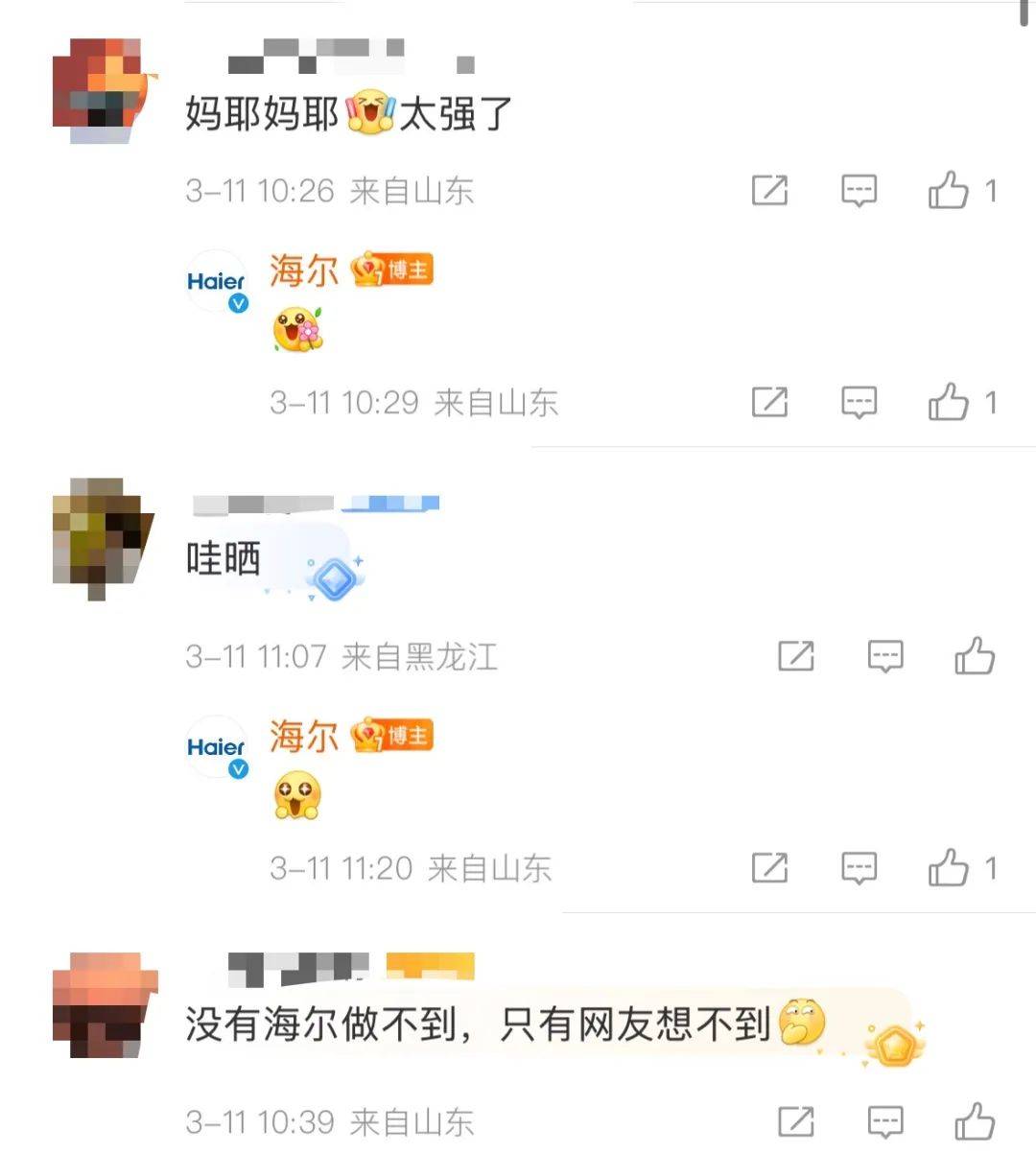Screen dimensions: 1036x1153
Task: Click the like thumb on the 哇晒 comment
Action: click(x=977, y=656)
